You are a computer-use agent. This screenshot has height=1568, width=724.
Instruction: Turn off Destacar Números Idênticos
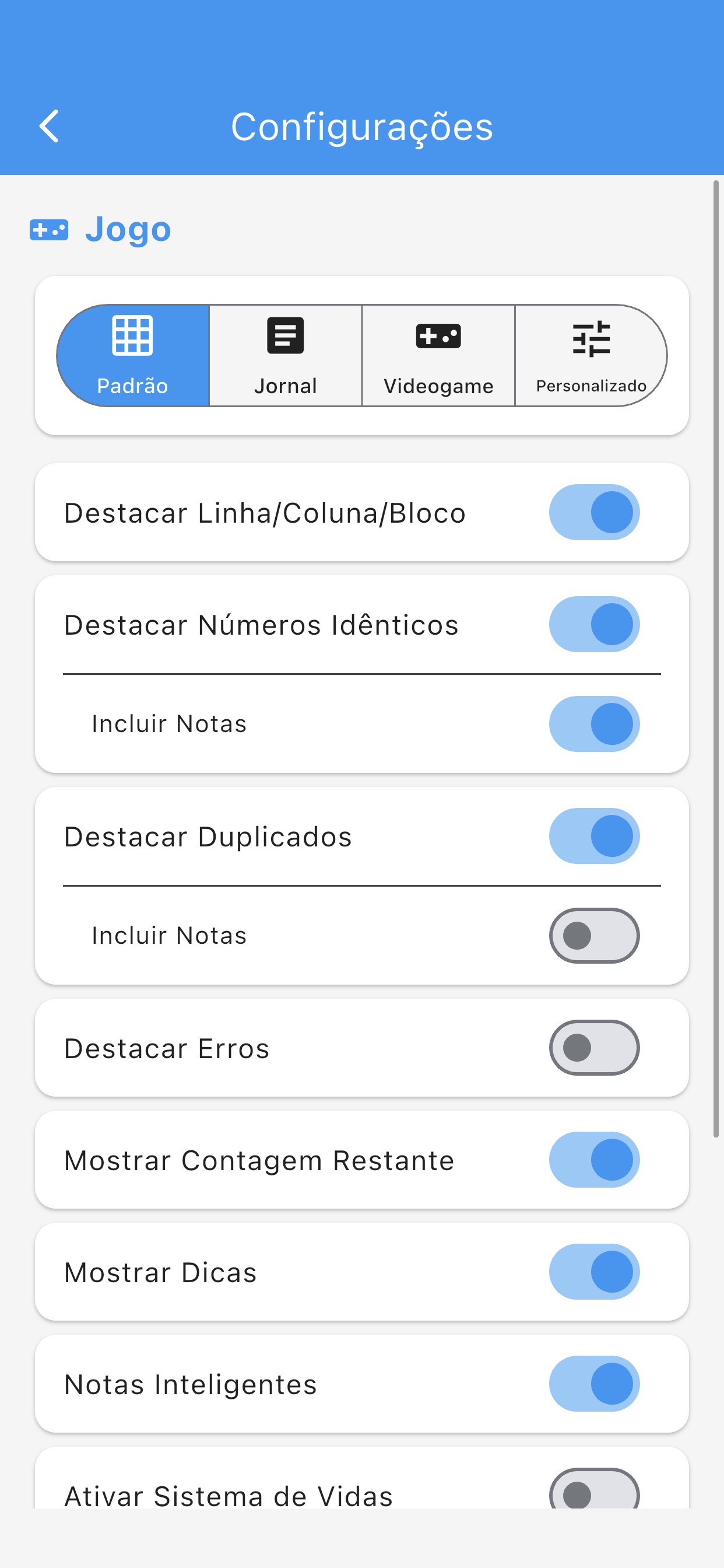595,624
